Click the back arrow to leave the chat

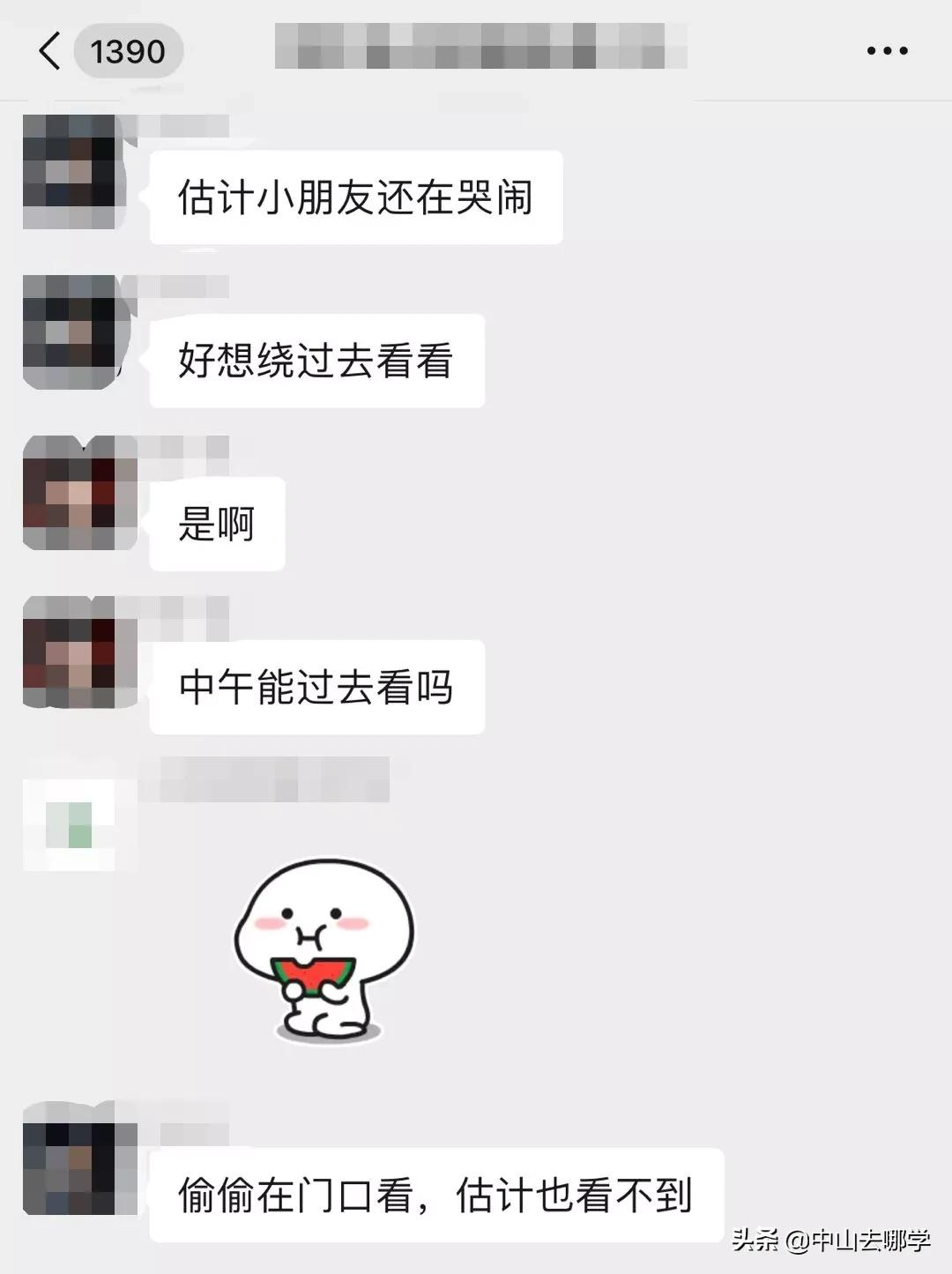(x=50, y=50)
